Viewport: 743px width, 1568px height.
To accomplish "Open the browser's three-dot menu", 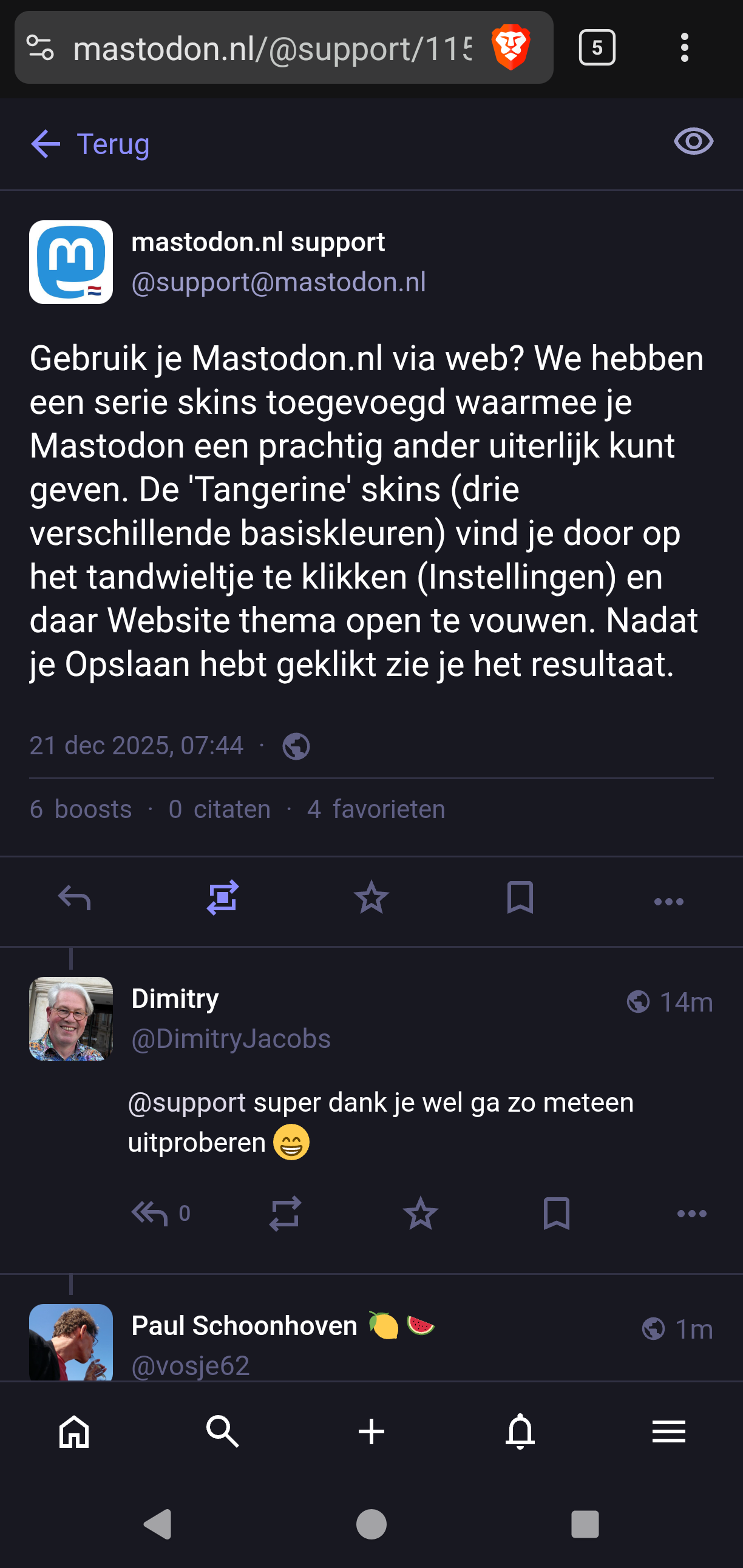I will (685, 47).
